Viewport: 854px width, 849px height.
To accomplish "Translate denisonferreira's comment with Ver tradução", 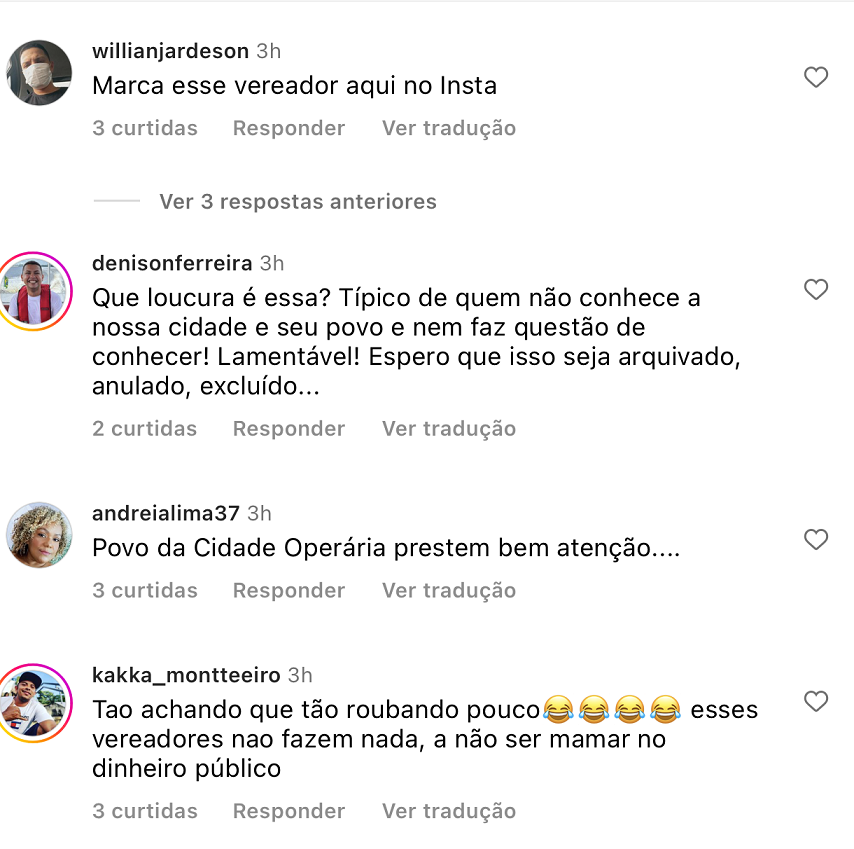I will click(x=448, y=428).
